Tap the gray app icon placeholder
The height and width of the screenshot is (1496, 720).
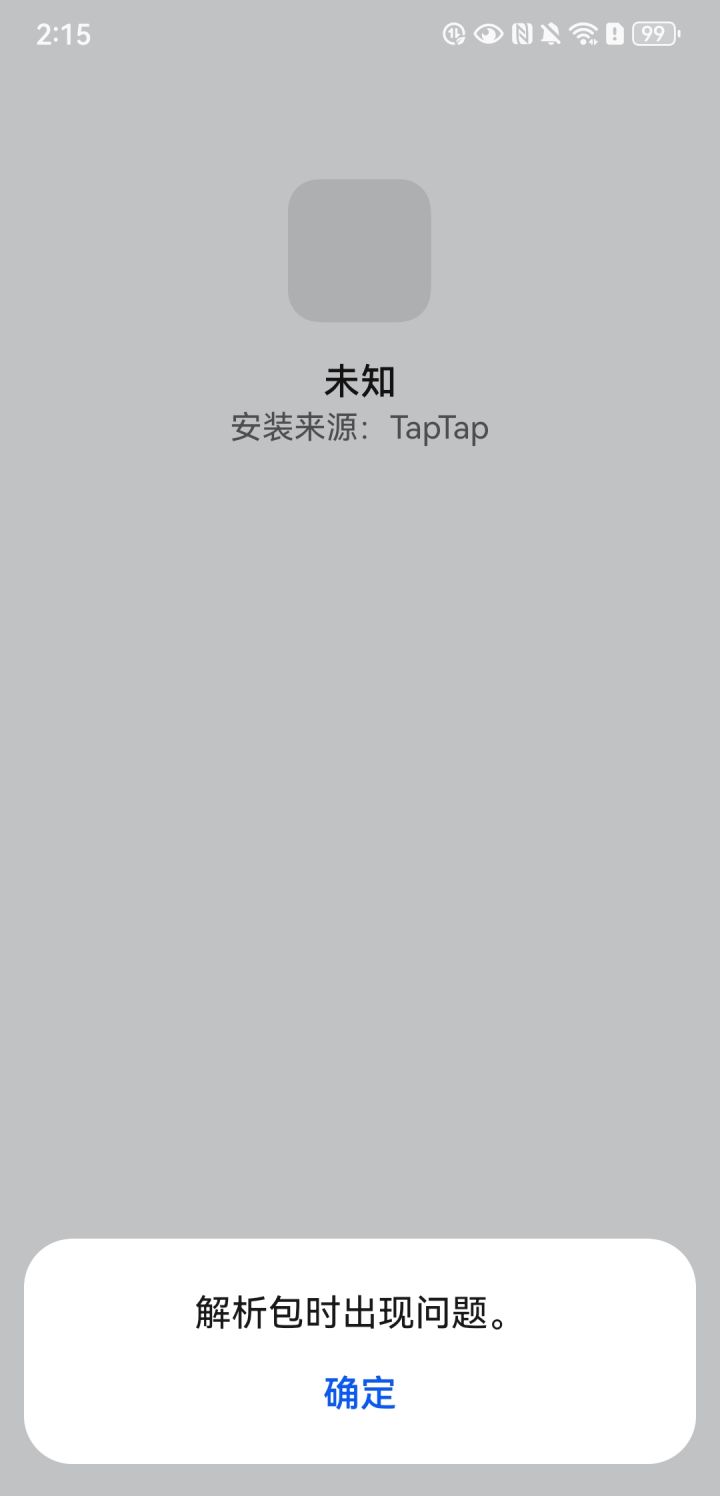[x=359, y=251]
